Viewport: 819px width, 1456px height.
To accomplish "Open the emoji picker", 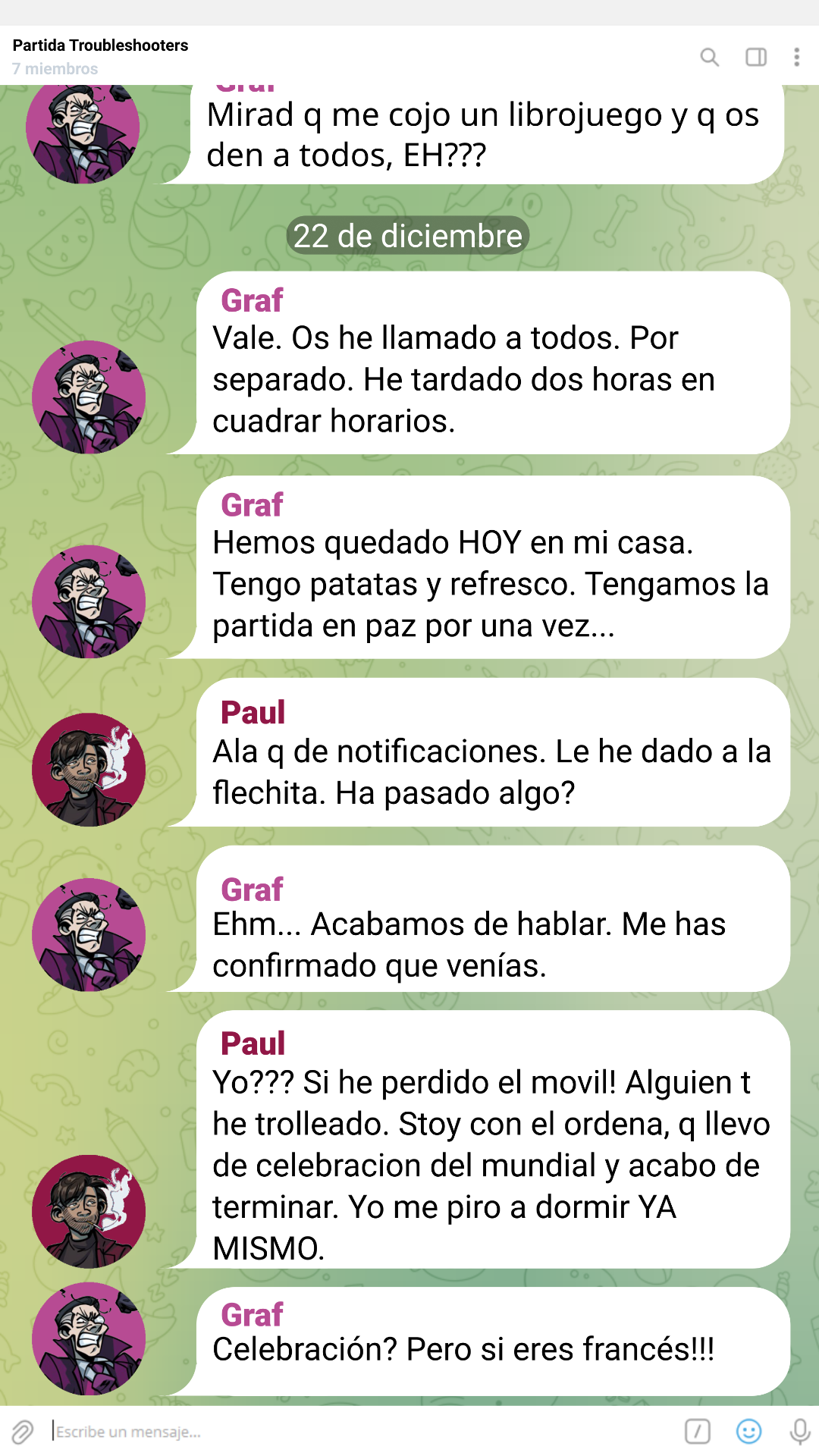I will coord(748,1432).
